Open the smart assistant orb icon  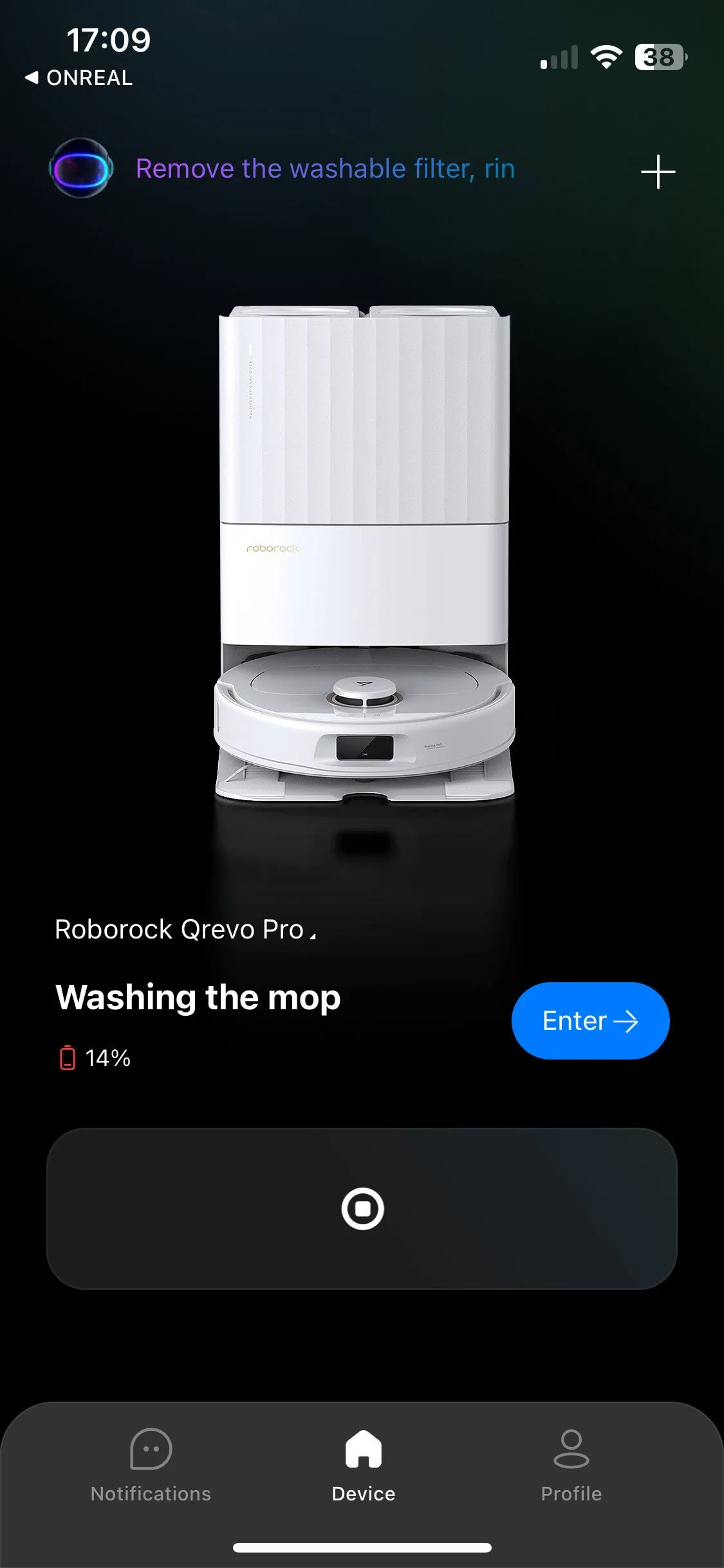(x=81, y=169)
